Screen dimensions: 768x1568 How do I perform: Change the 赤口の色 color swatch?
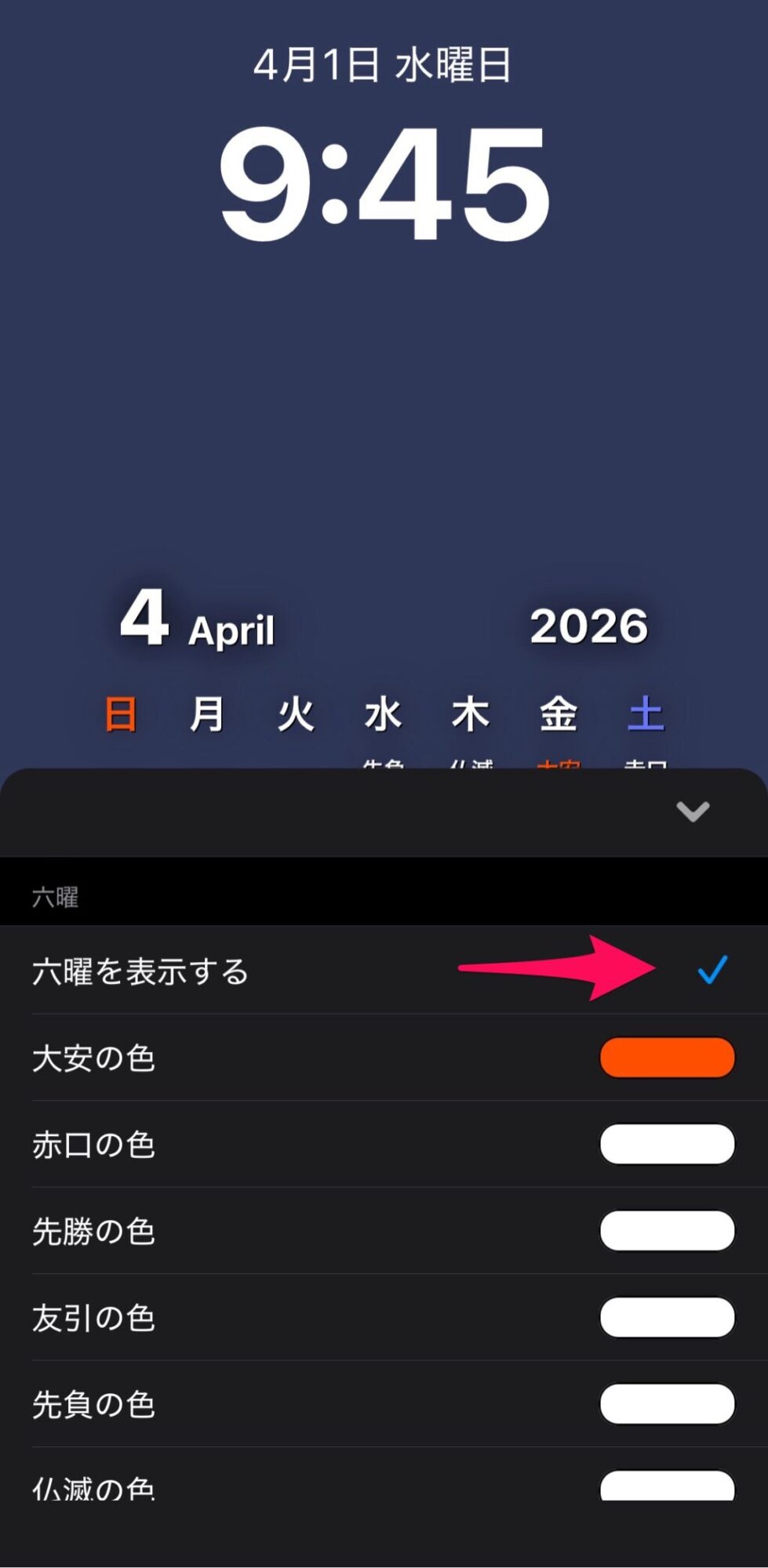667,1144
